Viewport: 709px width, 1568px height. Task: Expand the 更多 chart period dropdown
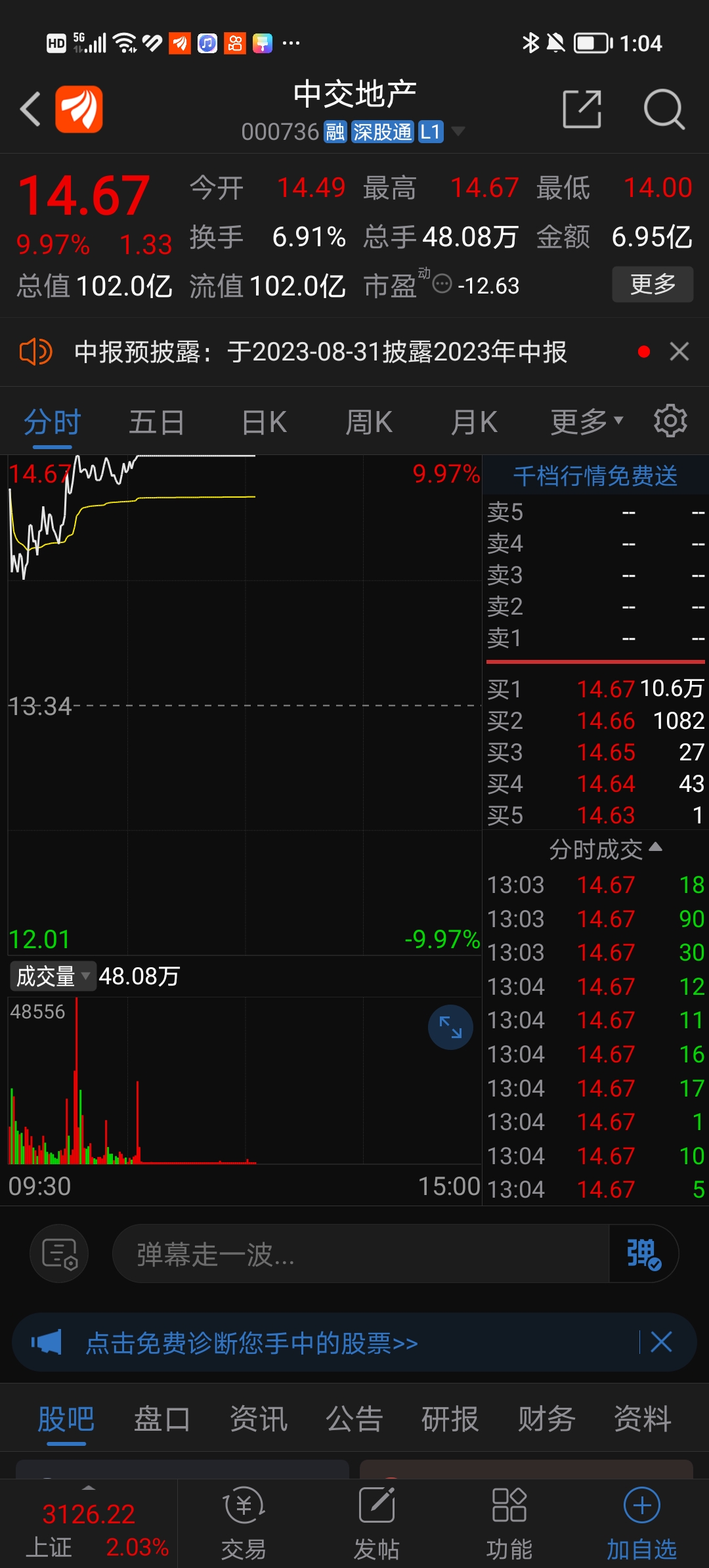[586, 422]
